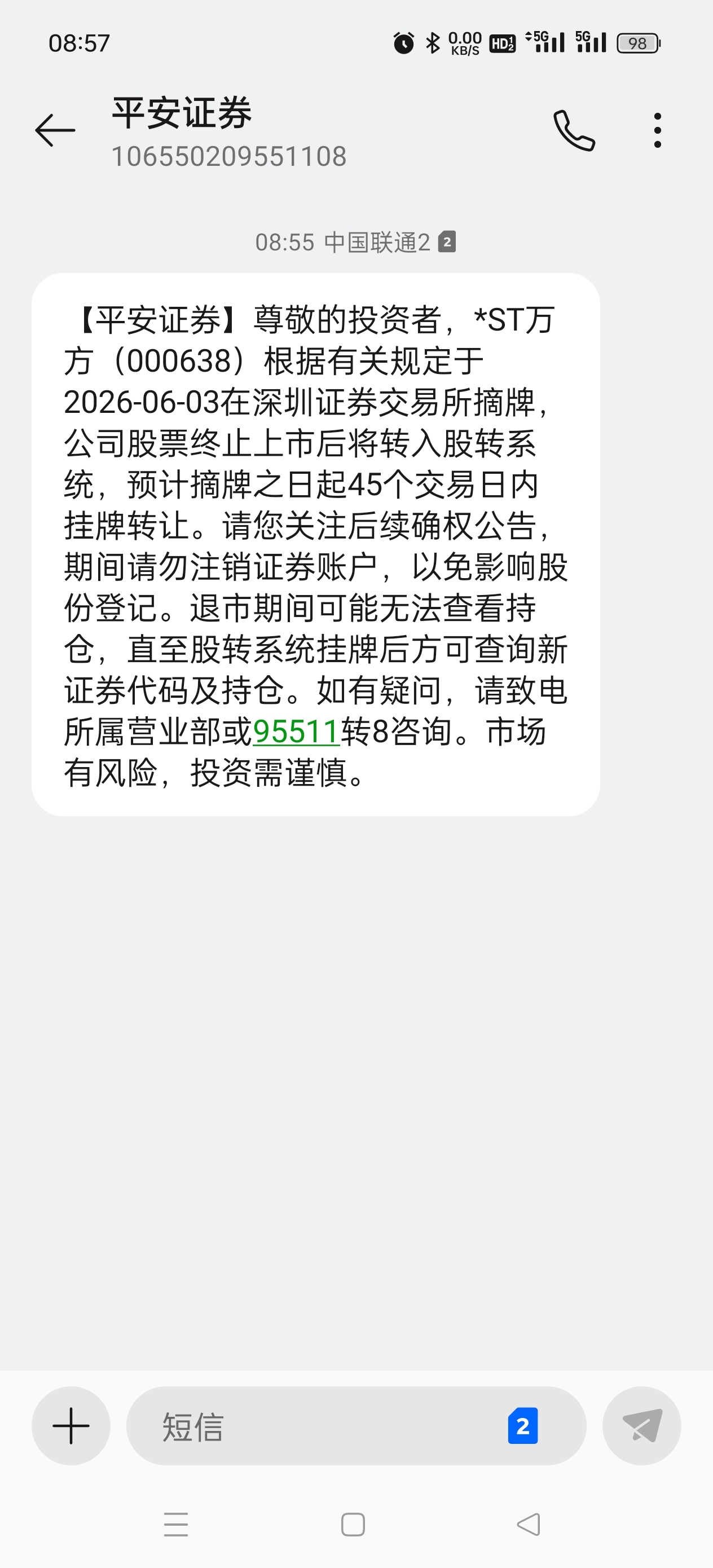Send the message with the paper plane
The width and height of the screenshot is (713, 1568).
(642, 1425)
